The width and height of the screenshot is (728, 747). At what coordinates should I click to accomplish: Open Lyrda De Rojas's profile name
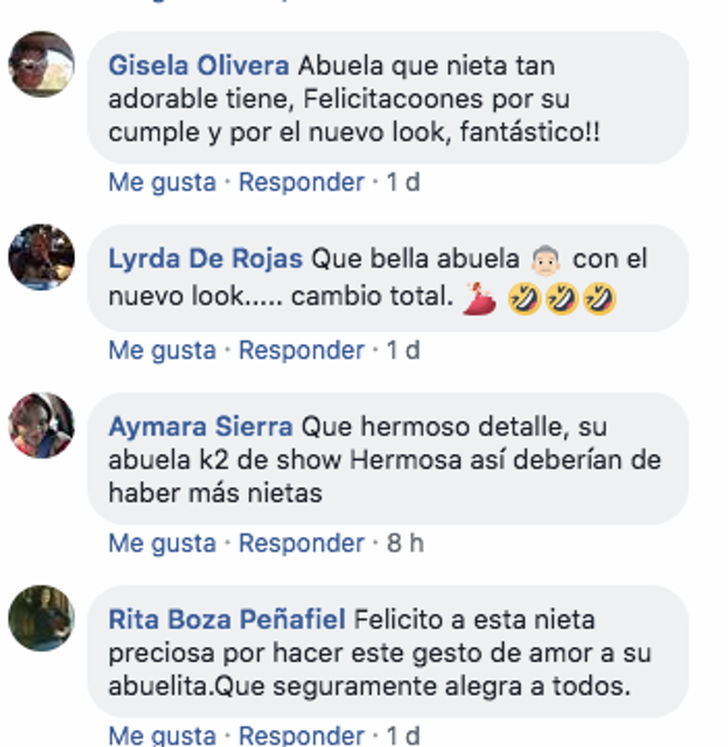point(205,259)
